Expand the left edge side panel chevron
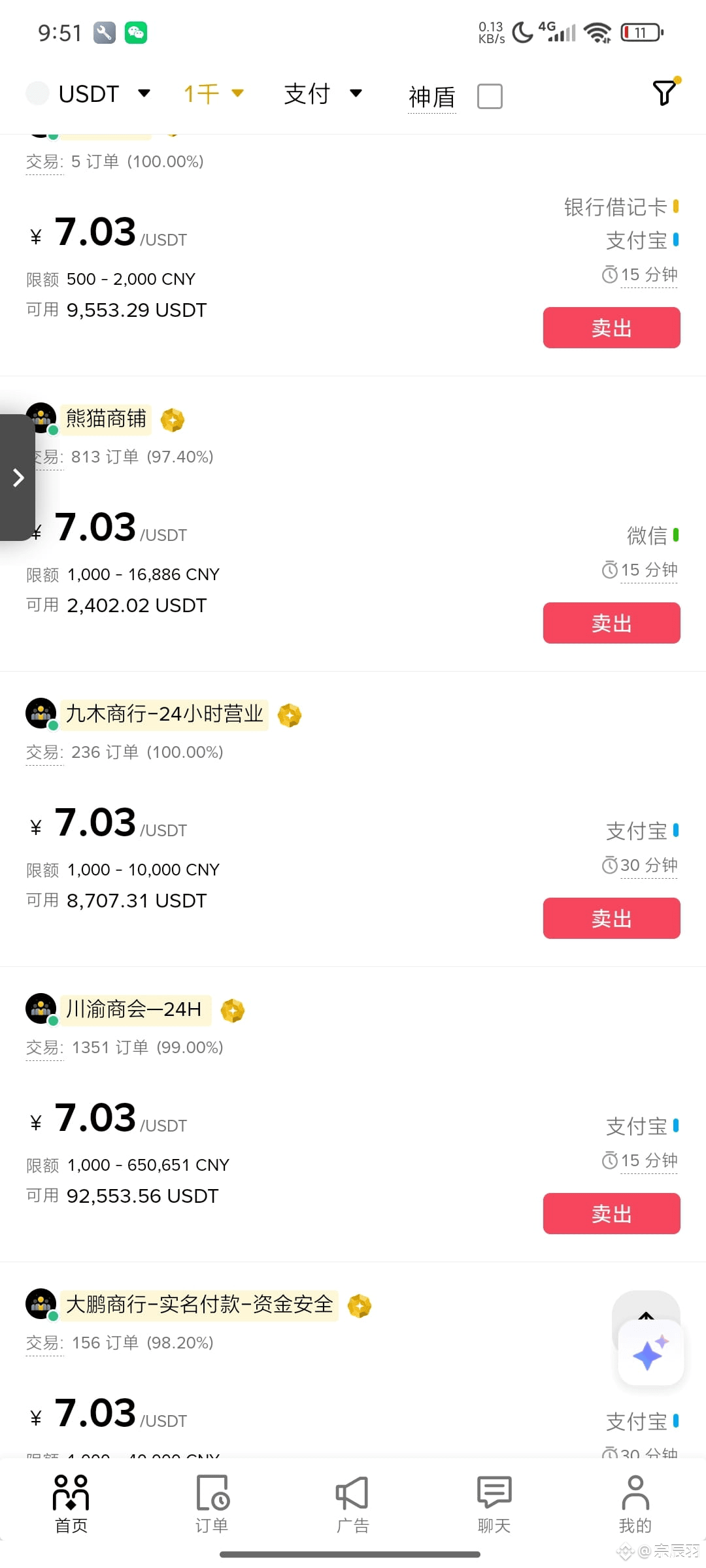This screenshot has width=706, height=1568. pos(18,478)
